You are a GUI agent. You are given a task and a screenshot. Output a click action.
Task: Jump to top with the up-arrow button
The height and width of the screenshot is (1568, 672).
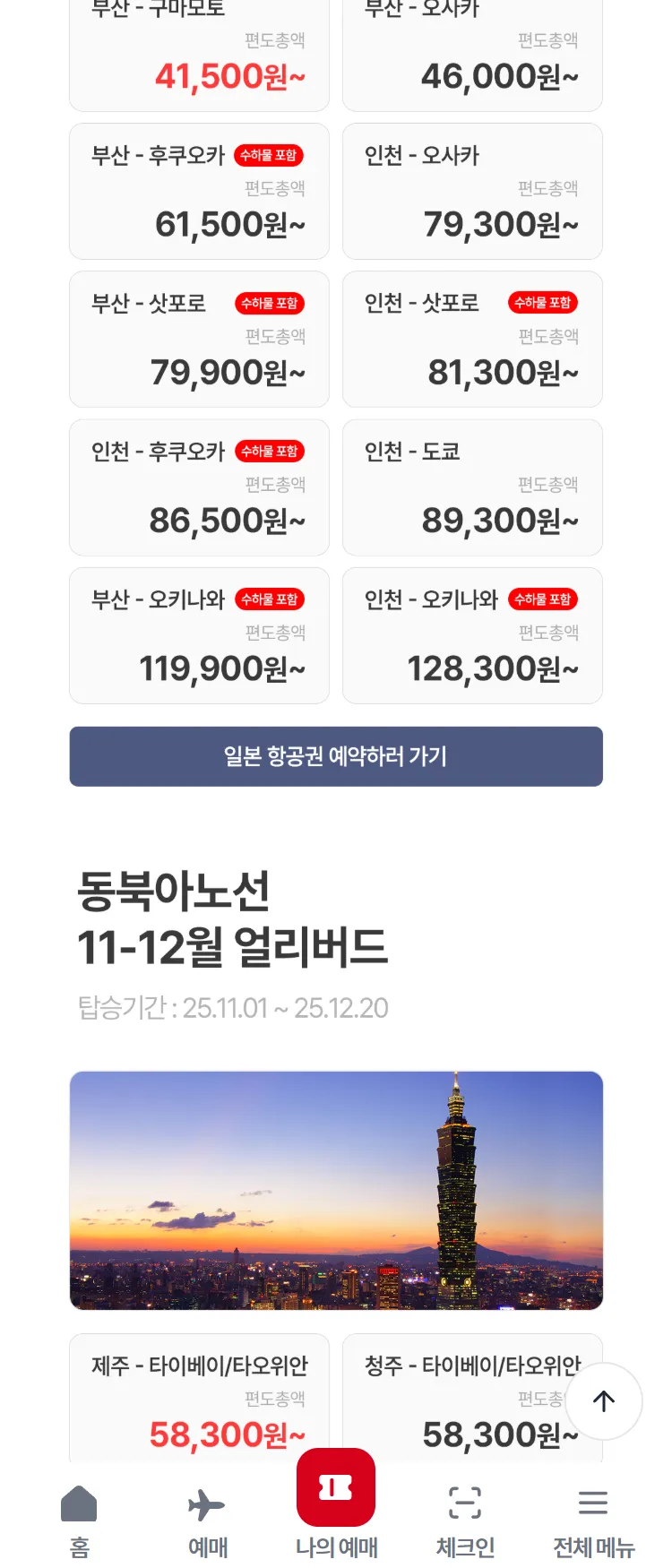pyautogui.click(x=604, y=1401)
